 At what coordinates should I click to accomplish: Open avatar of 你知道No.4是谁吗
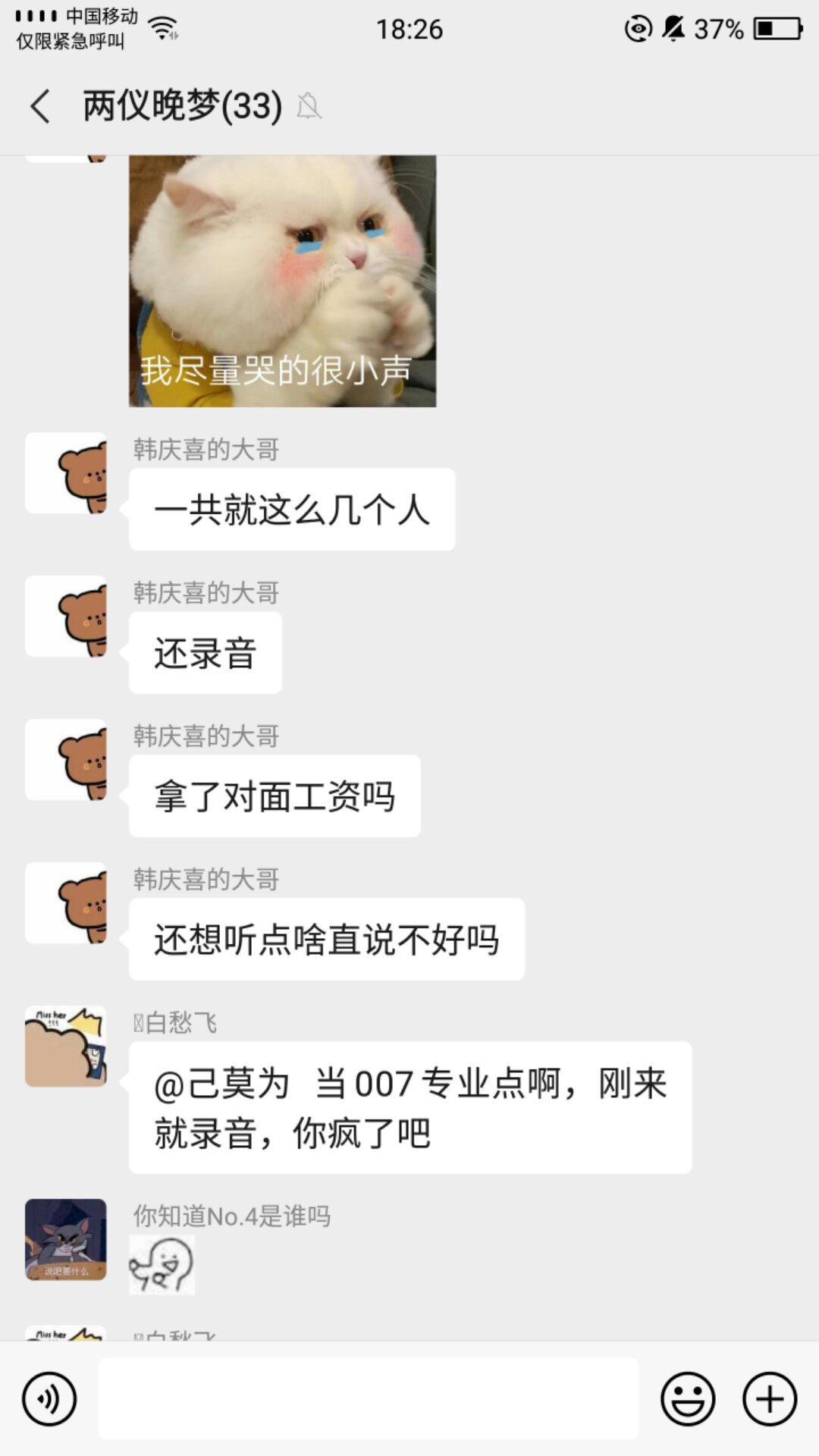pos(66,1240)
